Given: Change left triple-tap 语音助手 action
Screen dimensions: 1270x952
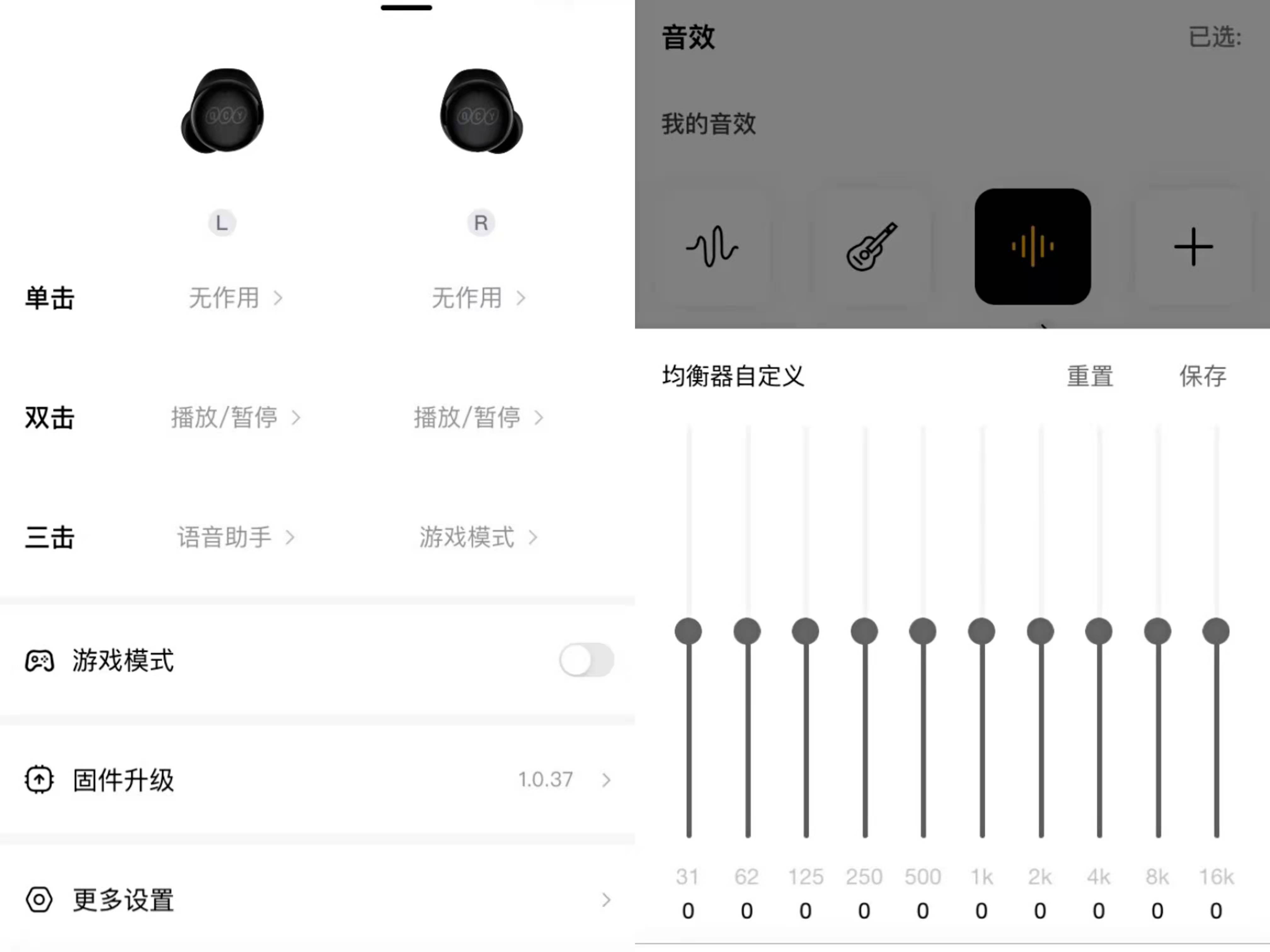Looking at the screenshot, I should 235,538.
